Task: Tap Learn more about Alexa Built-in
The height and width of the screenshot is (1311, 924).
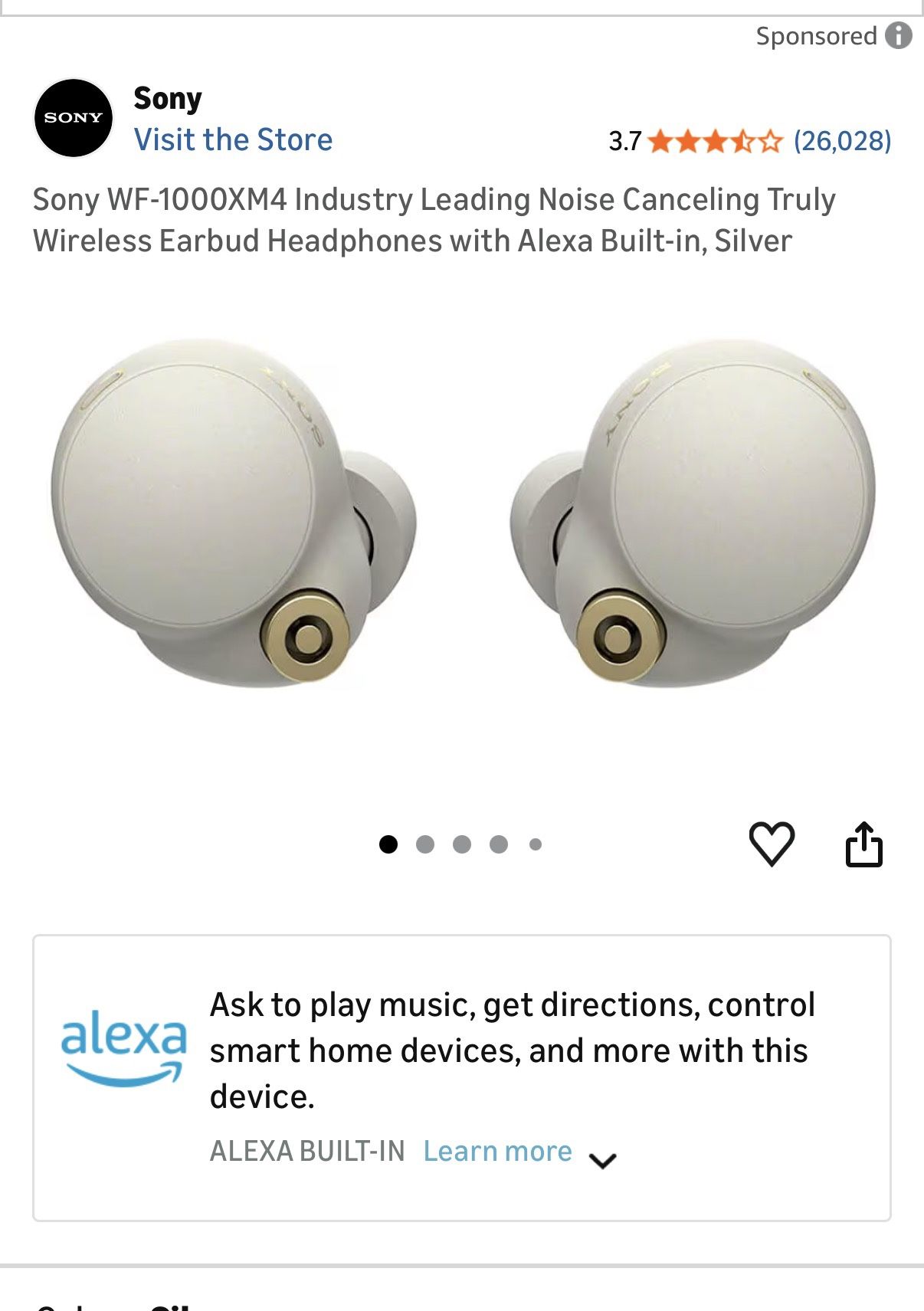Action: (497, 1151)
